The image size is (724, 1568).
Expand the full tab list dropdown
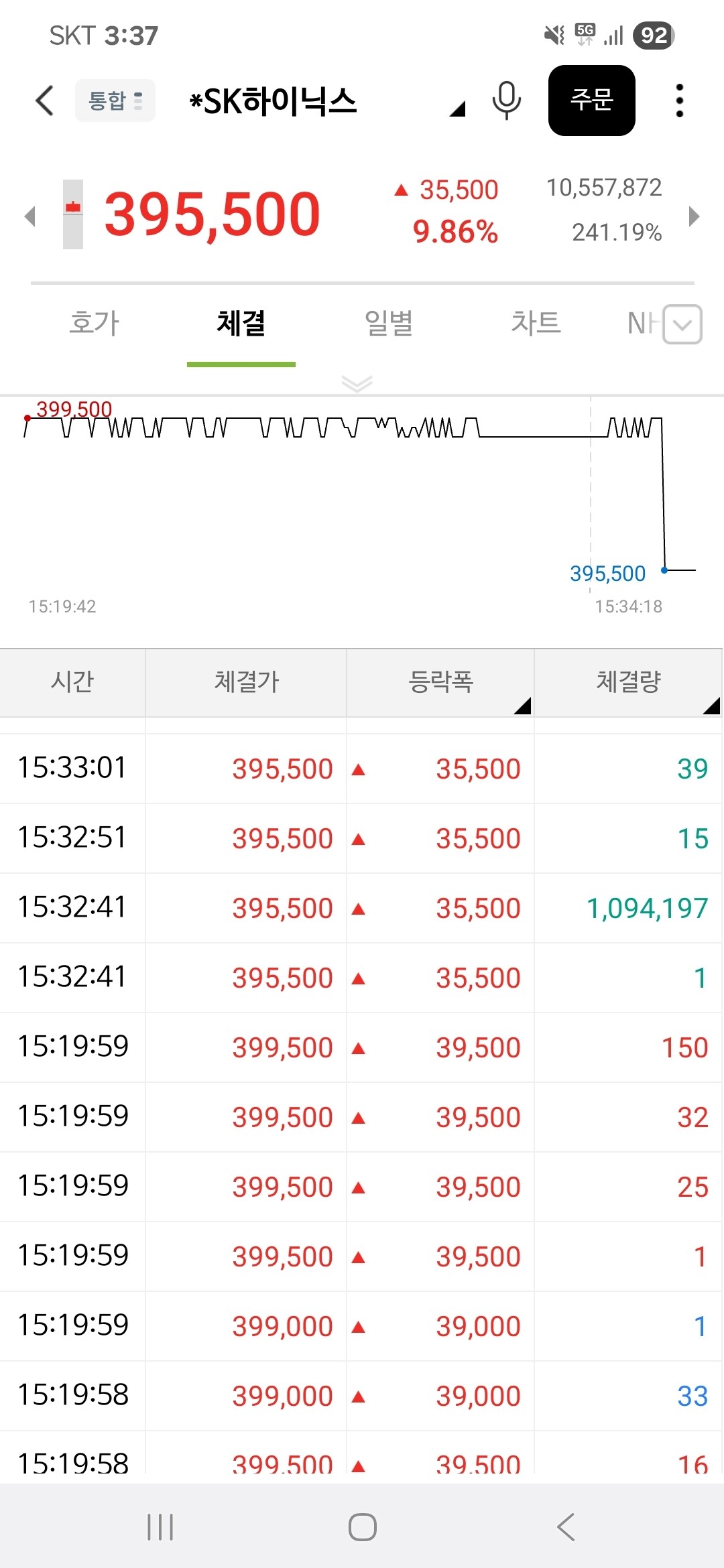682,324
